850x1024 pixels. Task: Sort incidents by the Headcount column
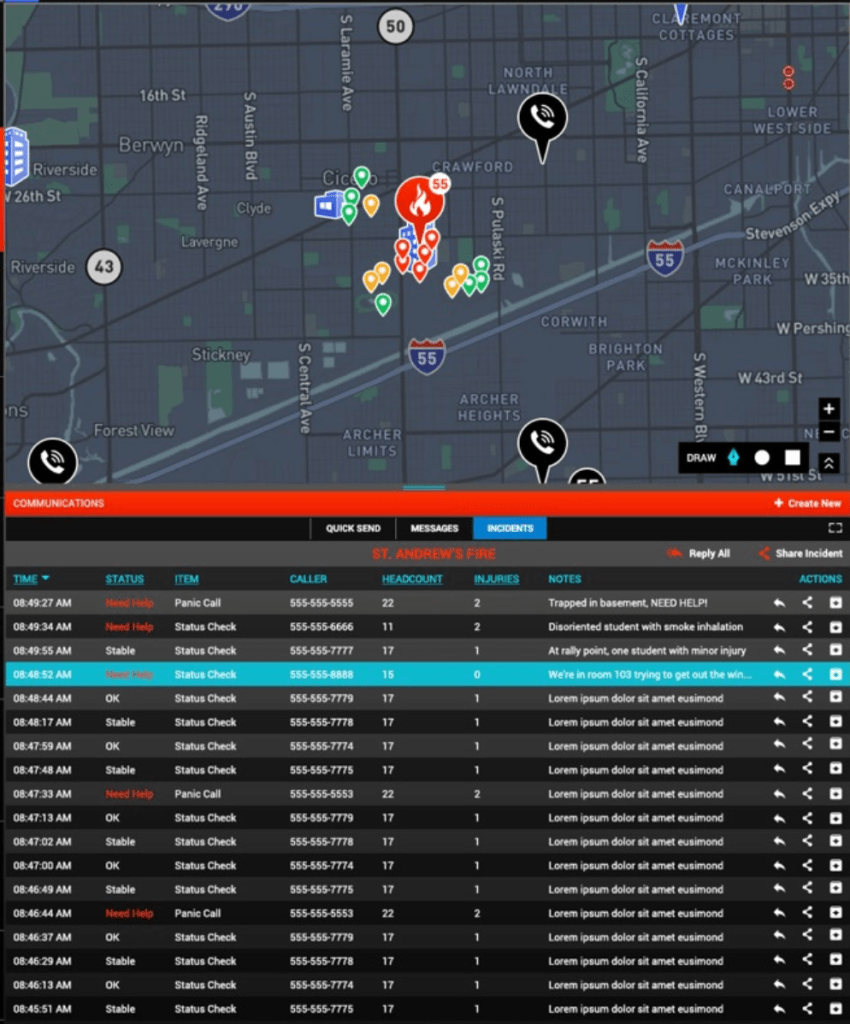pos(411,579)
